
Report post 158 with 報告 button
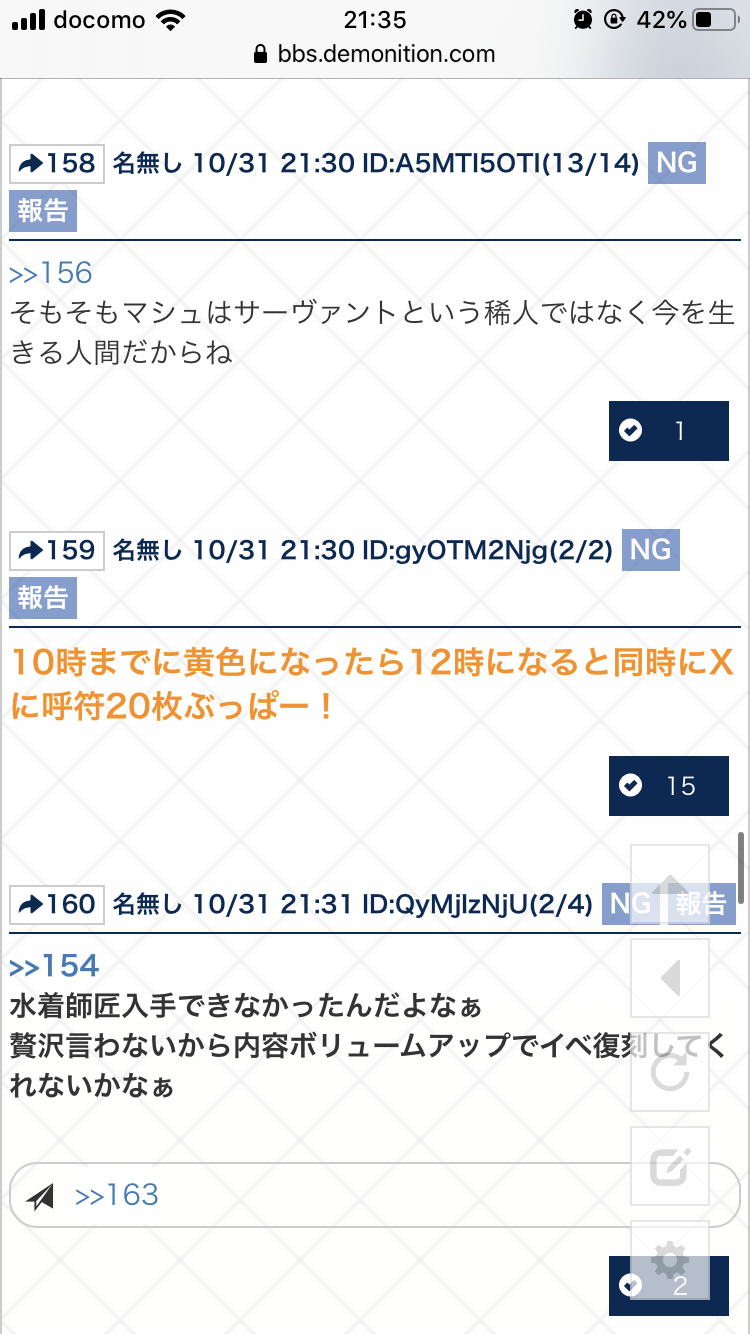click(x=43, y=211)
